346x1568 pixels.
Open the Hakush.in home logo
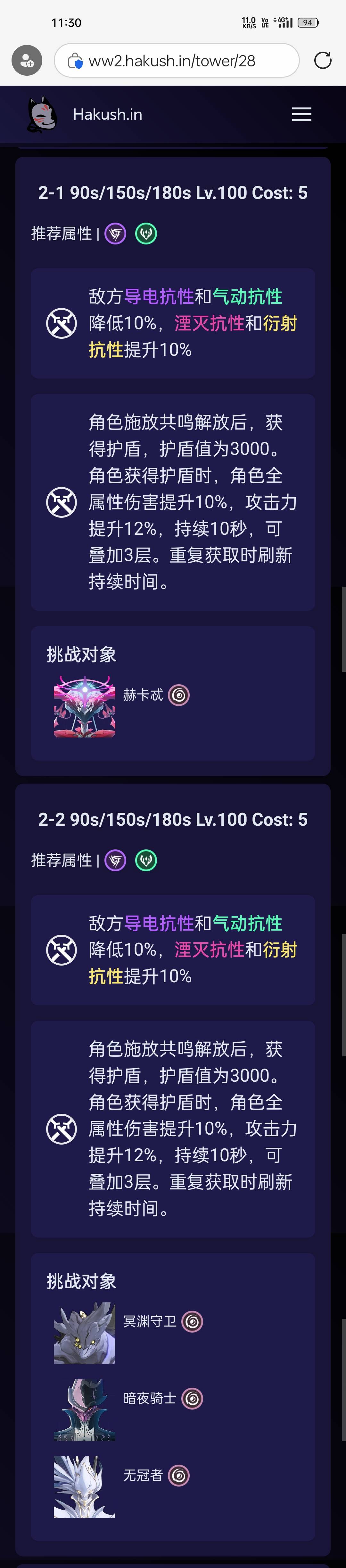43,115
